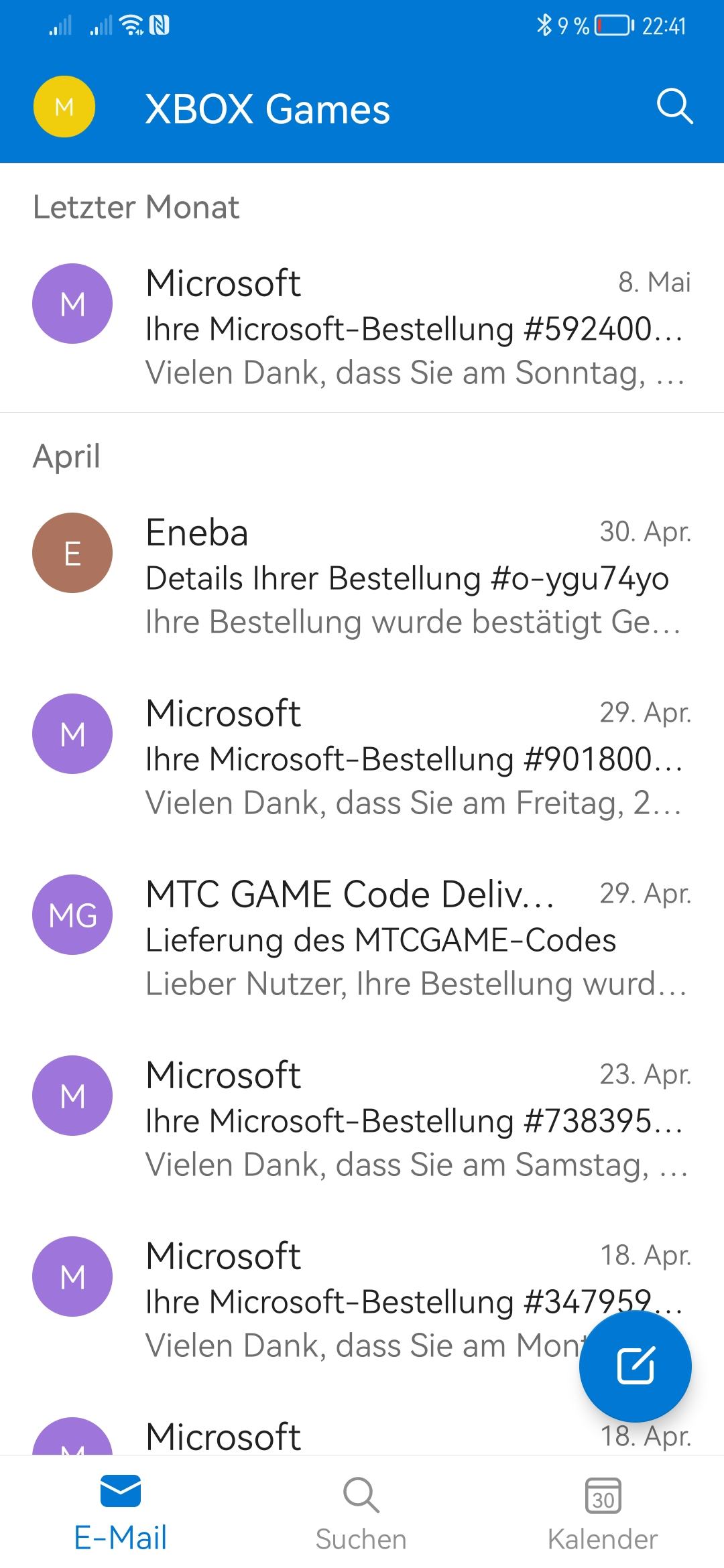This screenshot has height=1568, width=724.
Task: Open Microsoft email from 23. Apr.
Action: [x=362, y=1119]
